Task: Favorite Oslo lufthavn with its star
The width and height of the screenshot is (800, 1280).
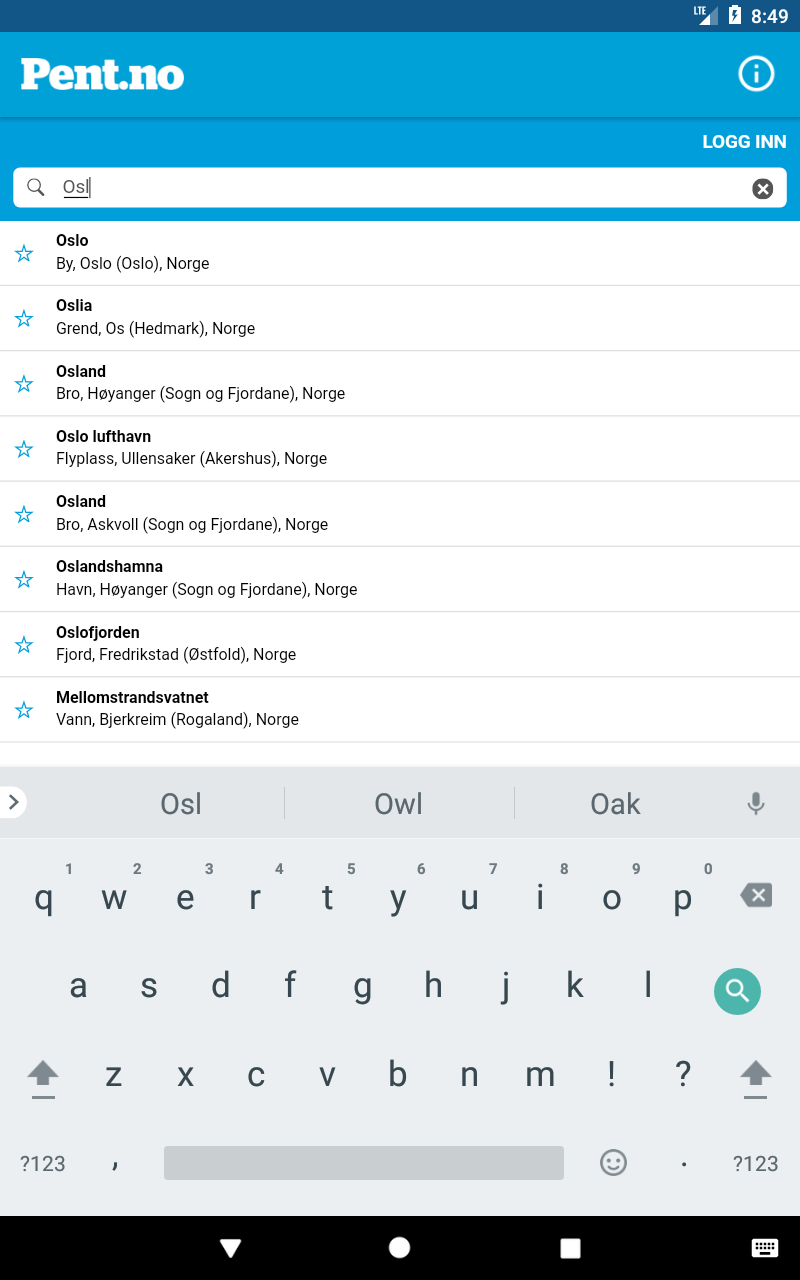Action: click(24, 449)
